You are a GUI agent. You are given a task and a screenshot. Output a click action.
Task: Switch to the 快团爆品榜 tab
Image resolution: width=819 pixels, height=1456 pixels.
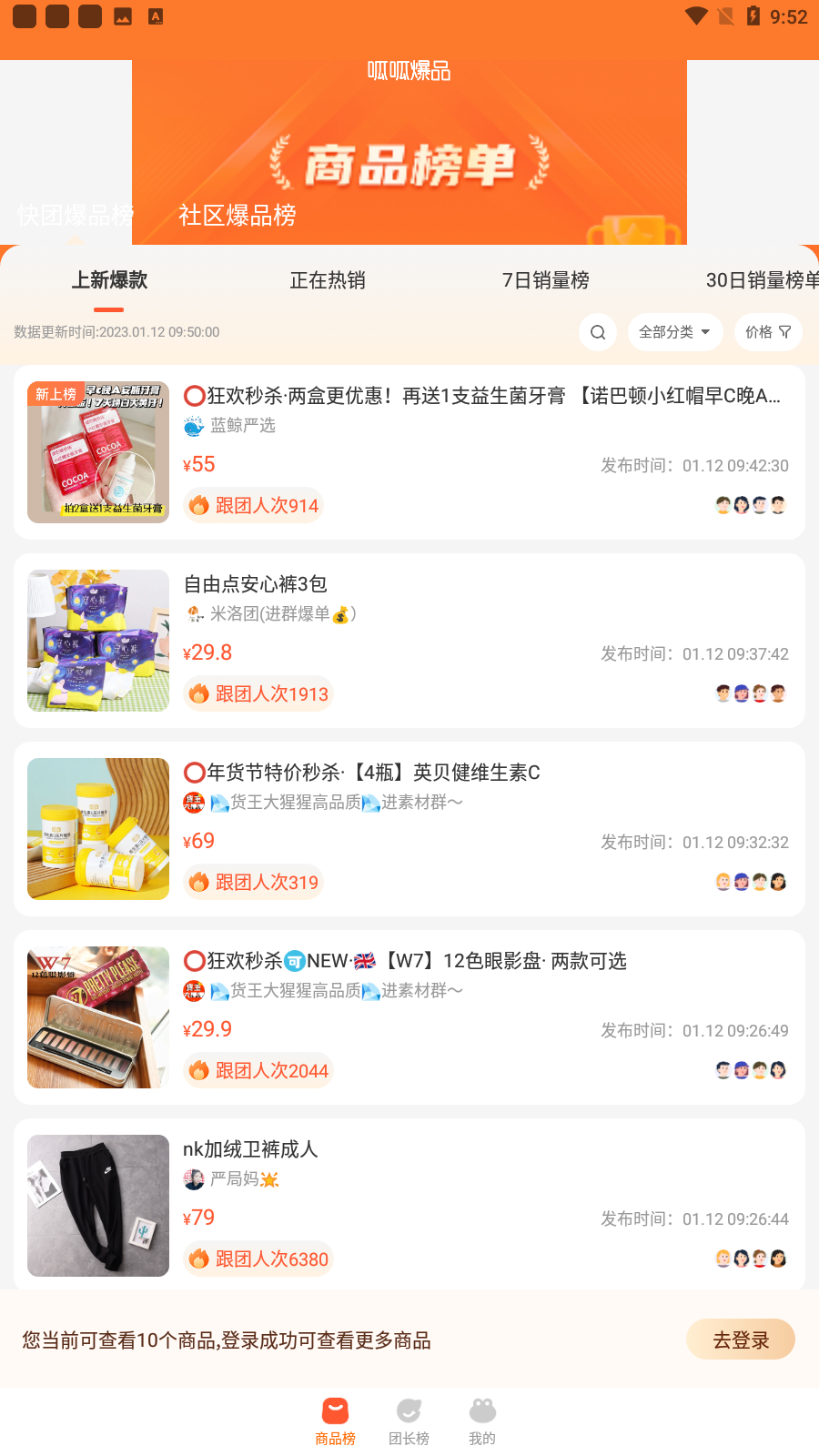[73, 215]
